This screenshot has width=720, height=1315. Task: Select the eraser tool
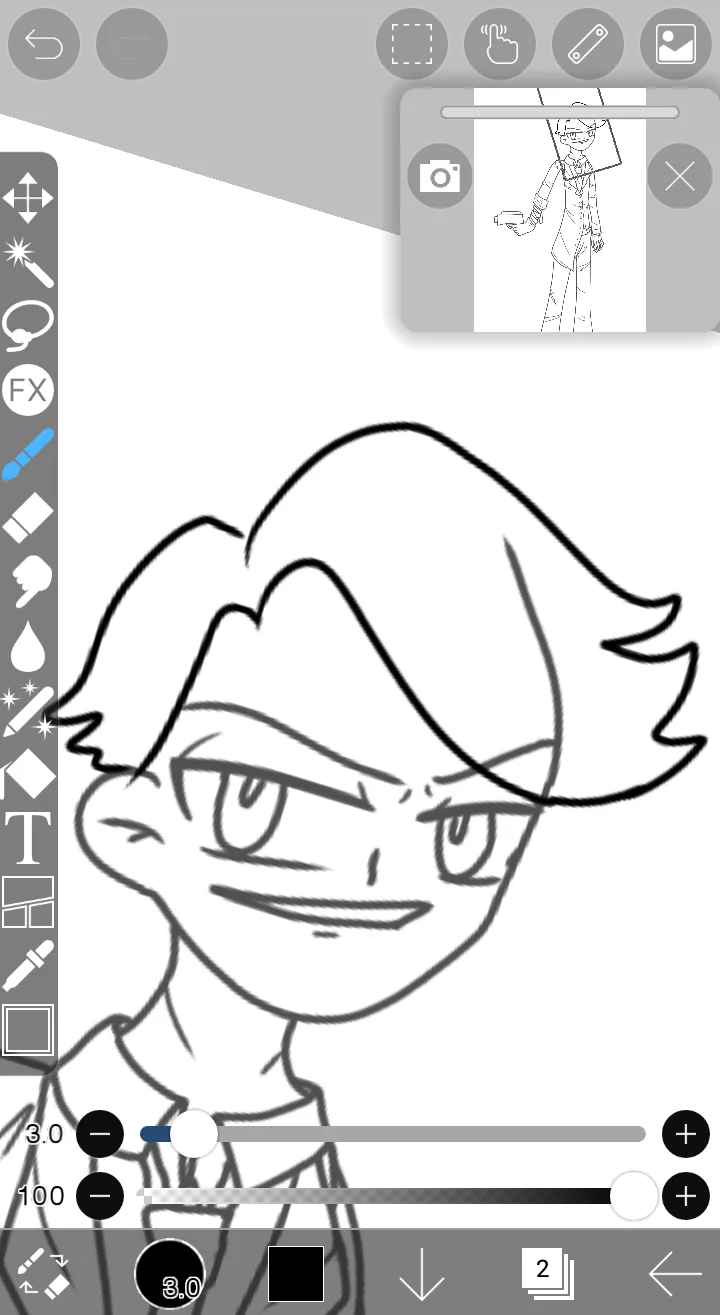point(28,520)
